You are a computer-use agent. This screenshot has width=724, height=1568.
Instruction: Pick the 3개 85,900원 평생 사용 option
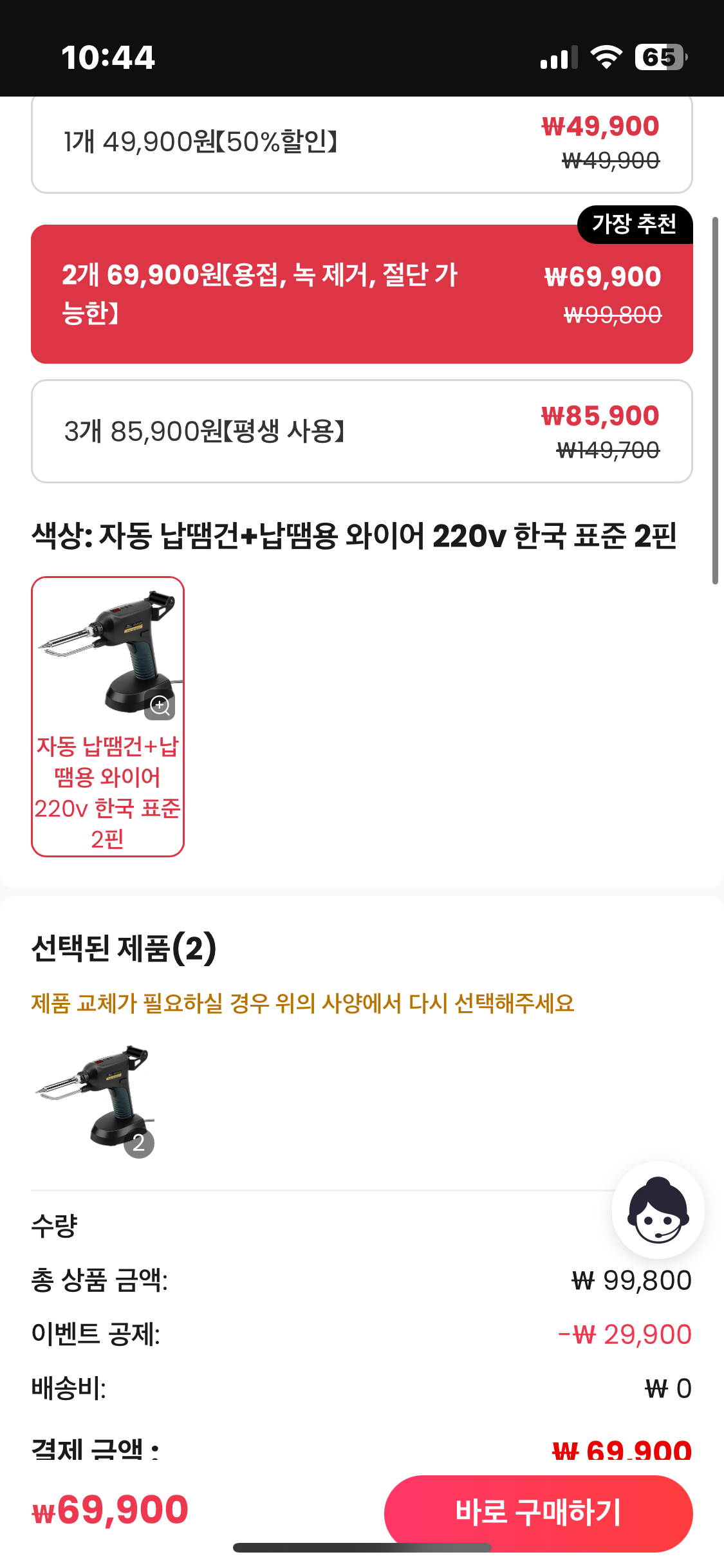(361, 431)
